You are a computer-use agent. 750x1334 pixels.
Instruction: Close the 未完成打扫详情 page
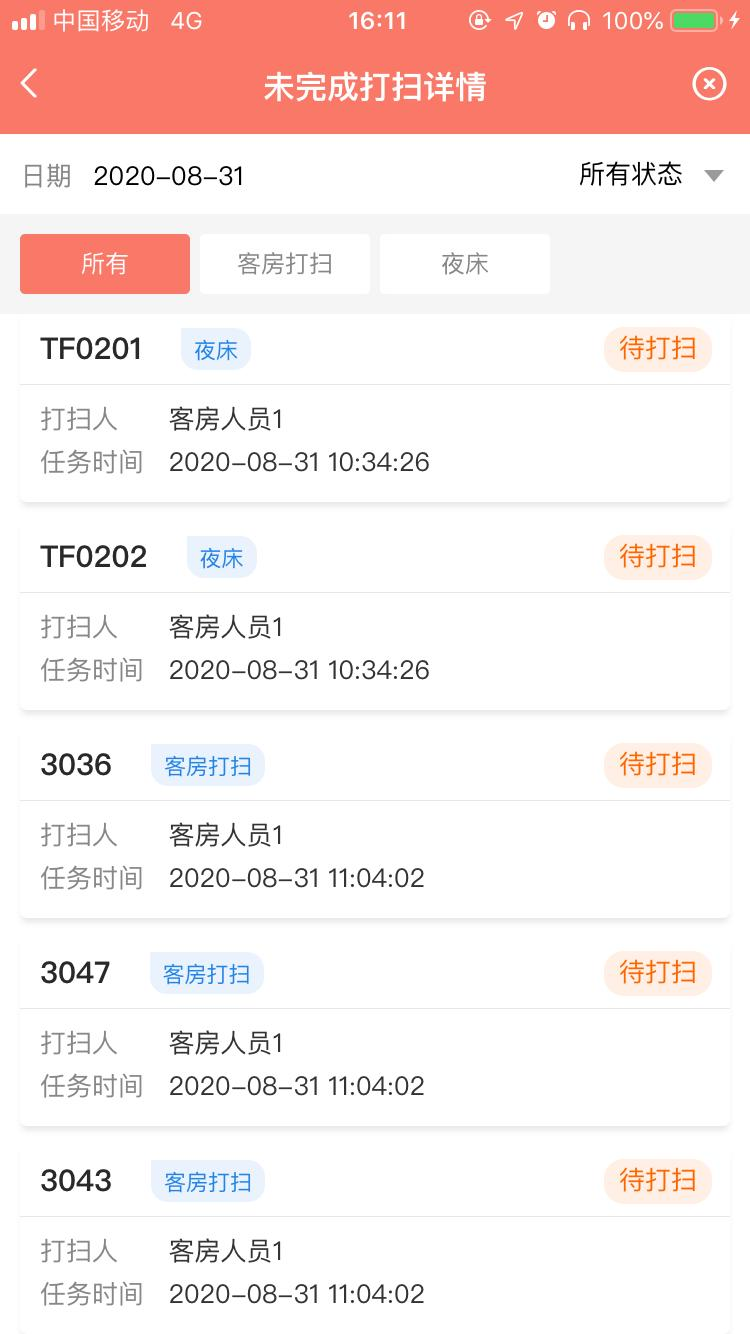point(709,85)
